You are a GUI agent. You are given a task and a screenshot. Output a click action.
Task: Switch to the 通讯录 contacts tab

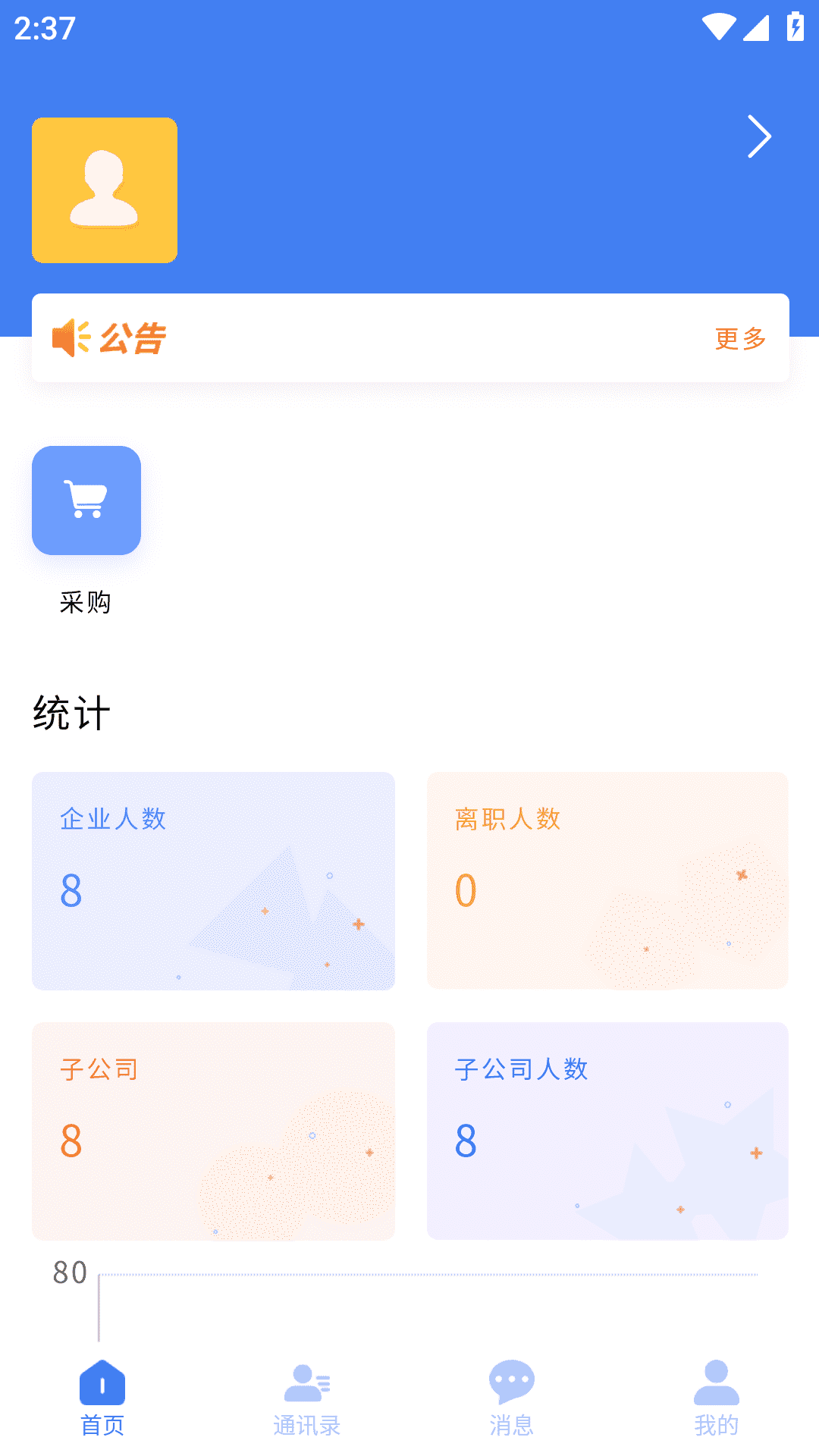(x=307, y=1399)
